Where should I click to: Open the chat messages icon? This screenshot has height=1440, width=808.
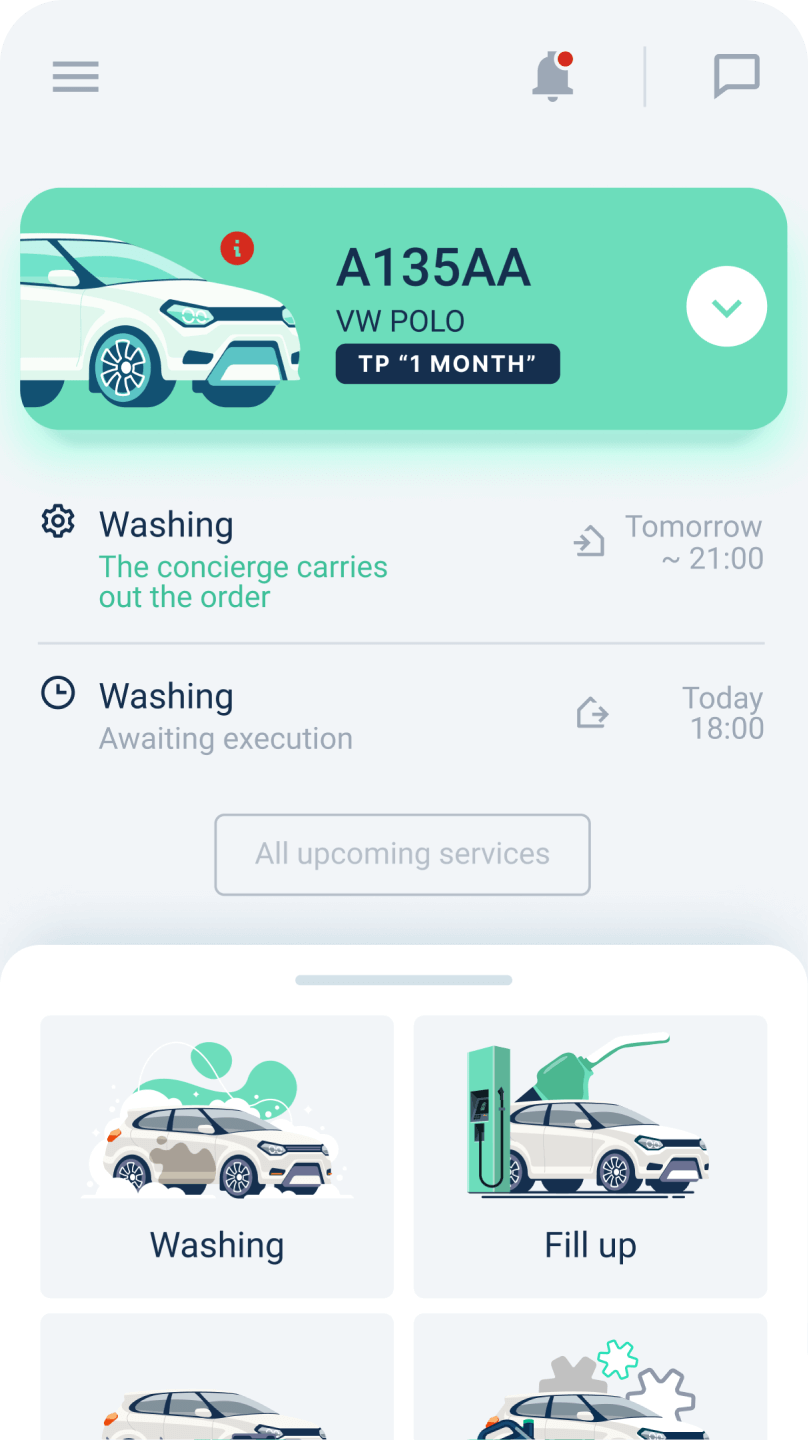736,76
